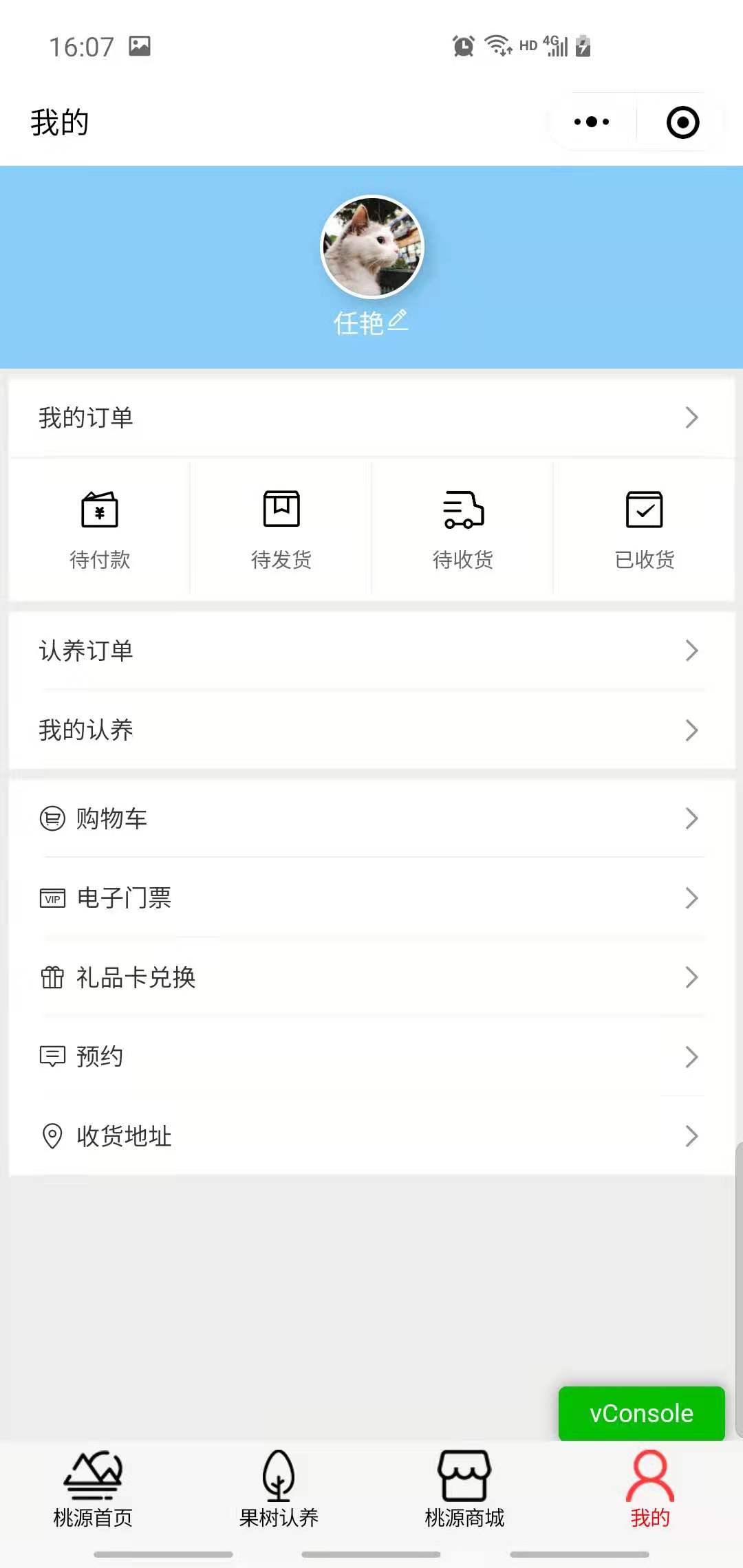Open the 购物车 shopping cart
Image resolution: width=743 pixels, height=1568 pixels.
pos(371,818)
